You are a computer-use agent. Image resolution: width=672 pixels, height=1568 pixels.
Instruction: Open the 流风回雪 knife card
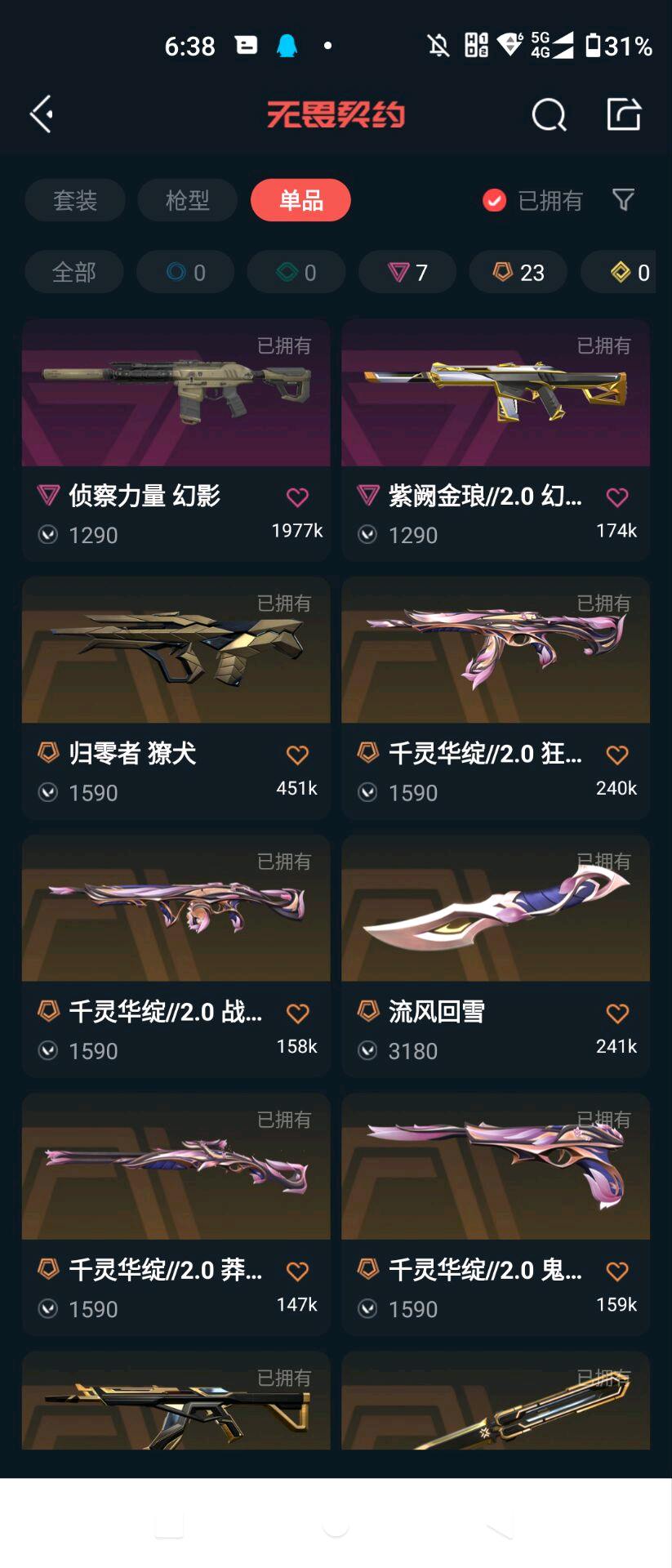[496, 955]
